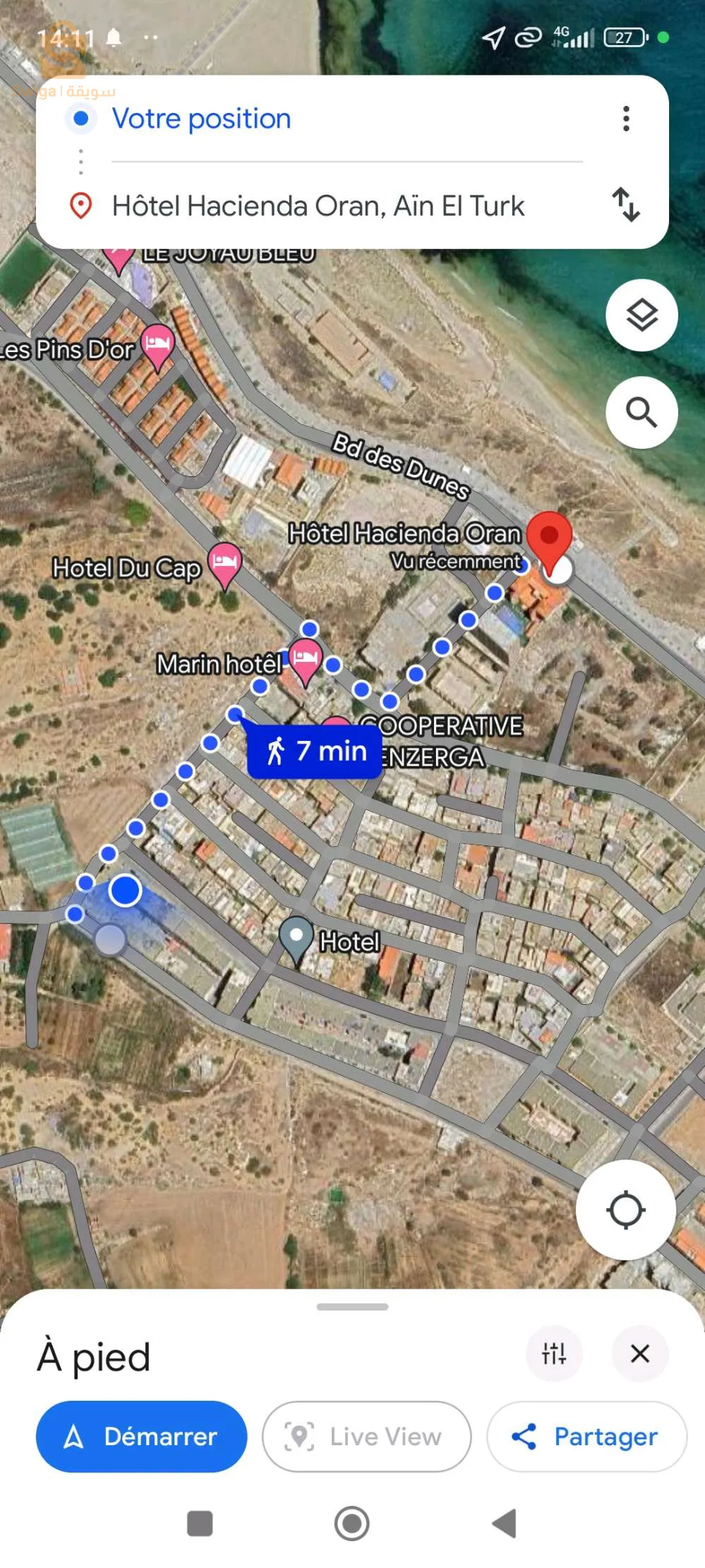Start navigation with Démarrer
Screen dimensions: 705x1568
141,1436
